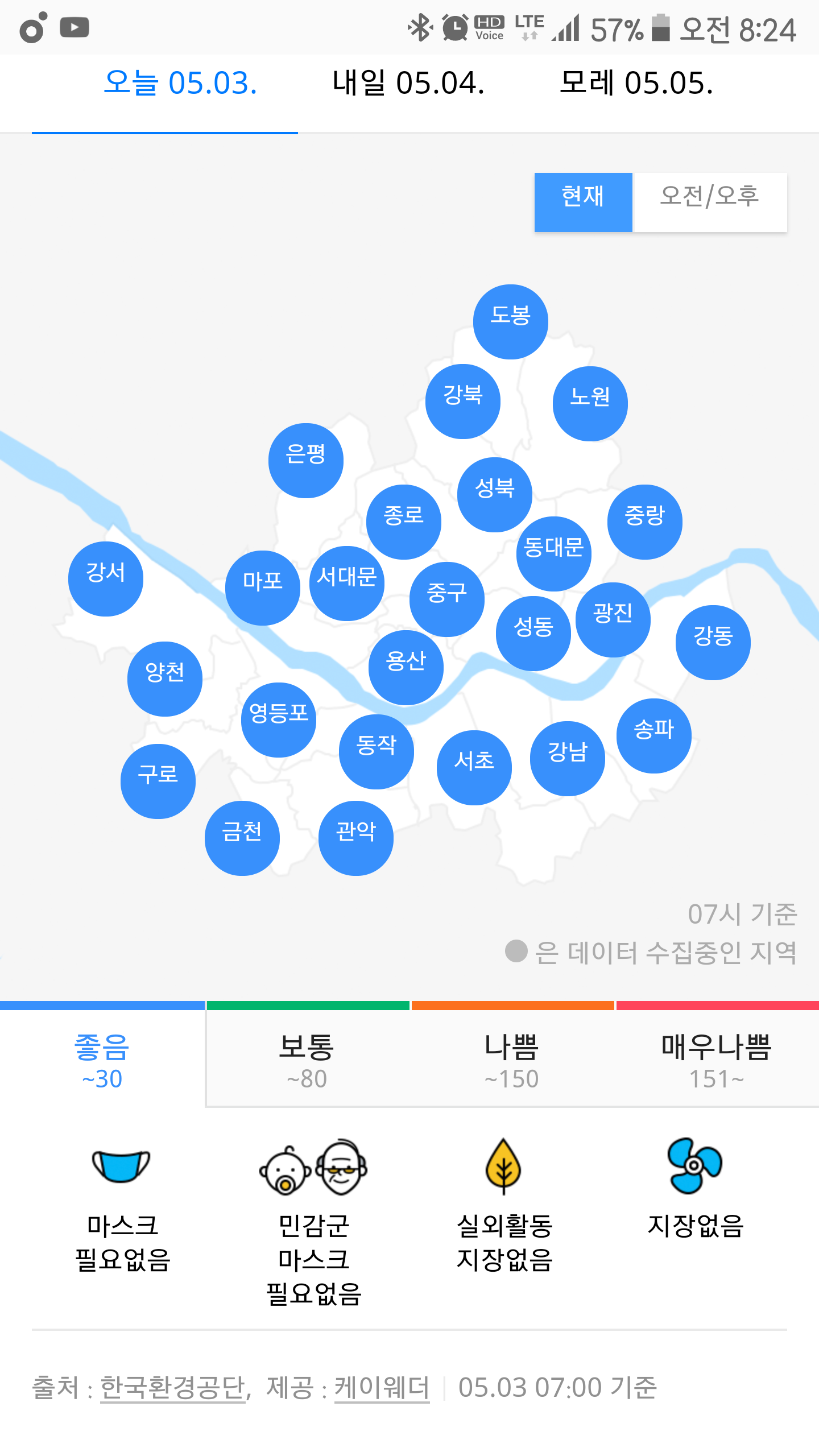
Task: Switch to the 모레 05.05. tab
Action: [636, 83]
